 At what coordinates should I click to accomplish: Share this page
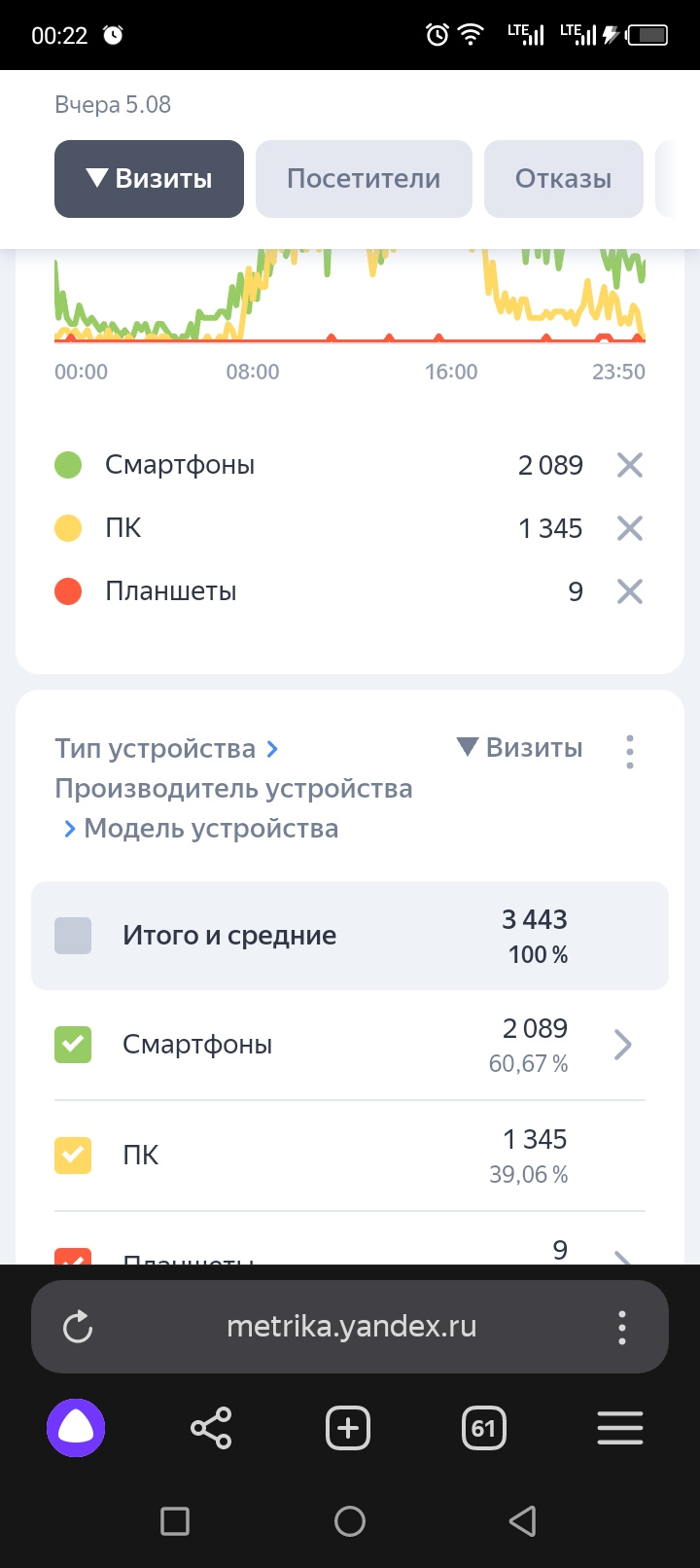[211, 1428]
